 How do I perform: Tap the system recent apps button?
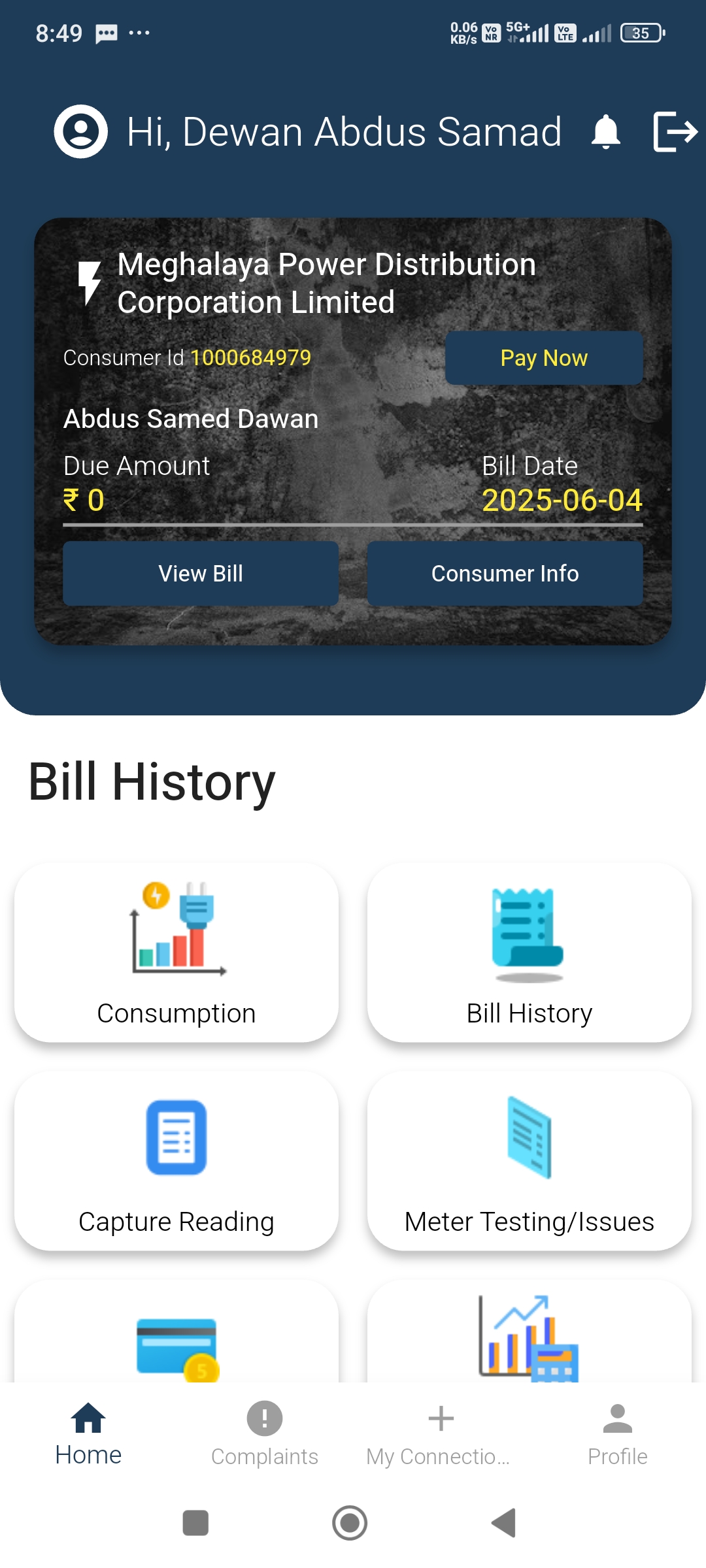[195, 1523]
